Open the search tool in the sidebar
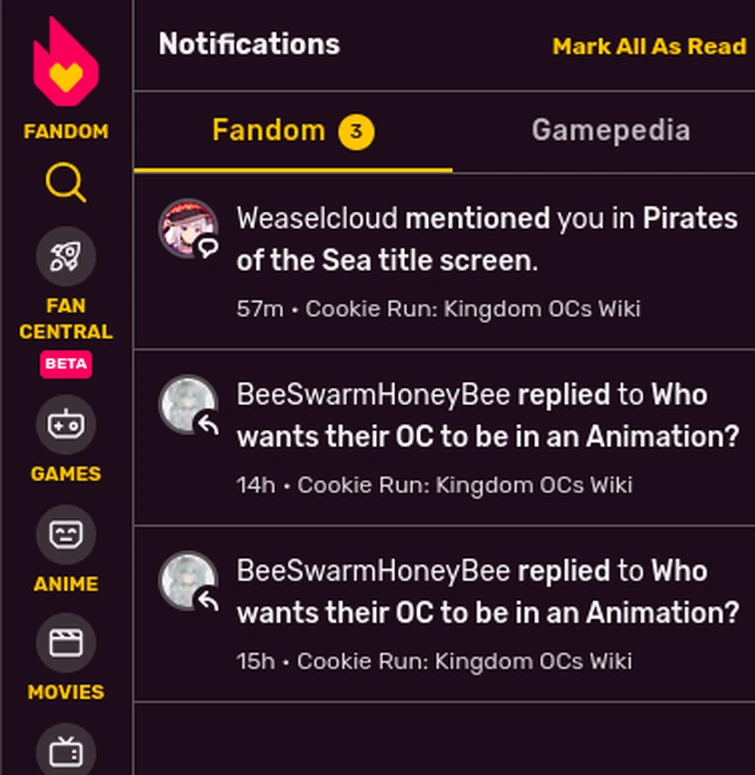 (65, 183)
